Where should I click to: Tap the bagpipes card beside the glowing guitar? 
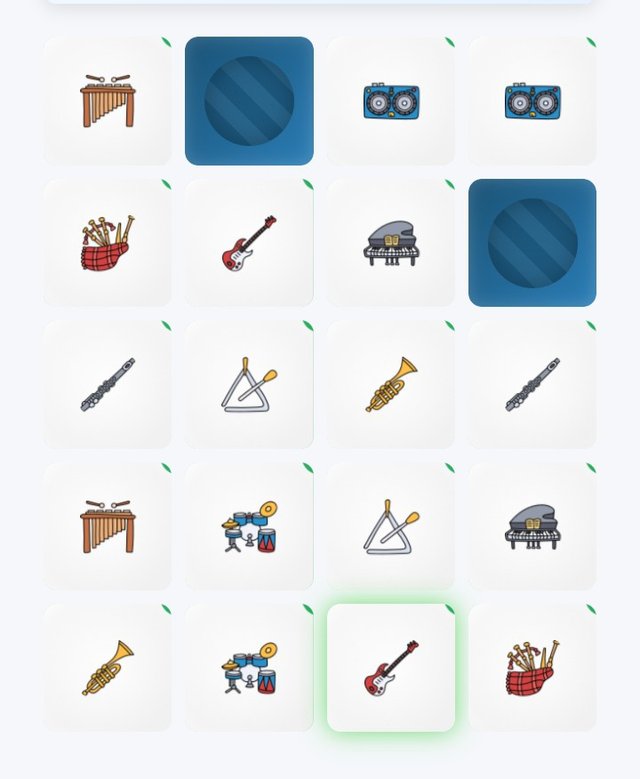click(532, 667)
